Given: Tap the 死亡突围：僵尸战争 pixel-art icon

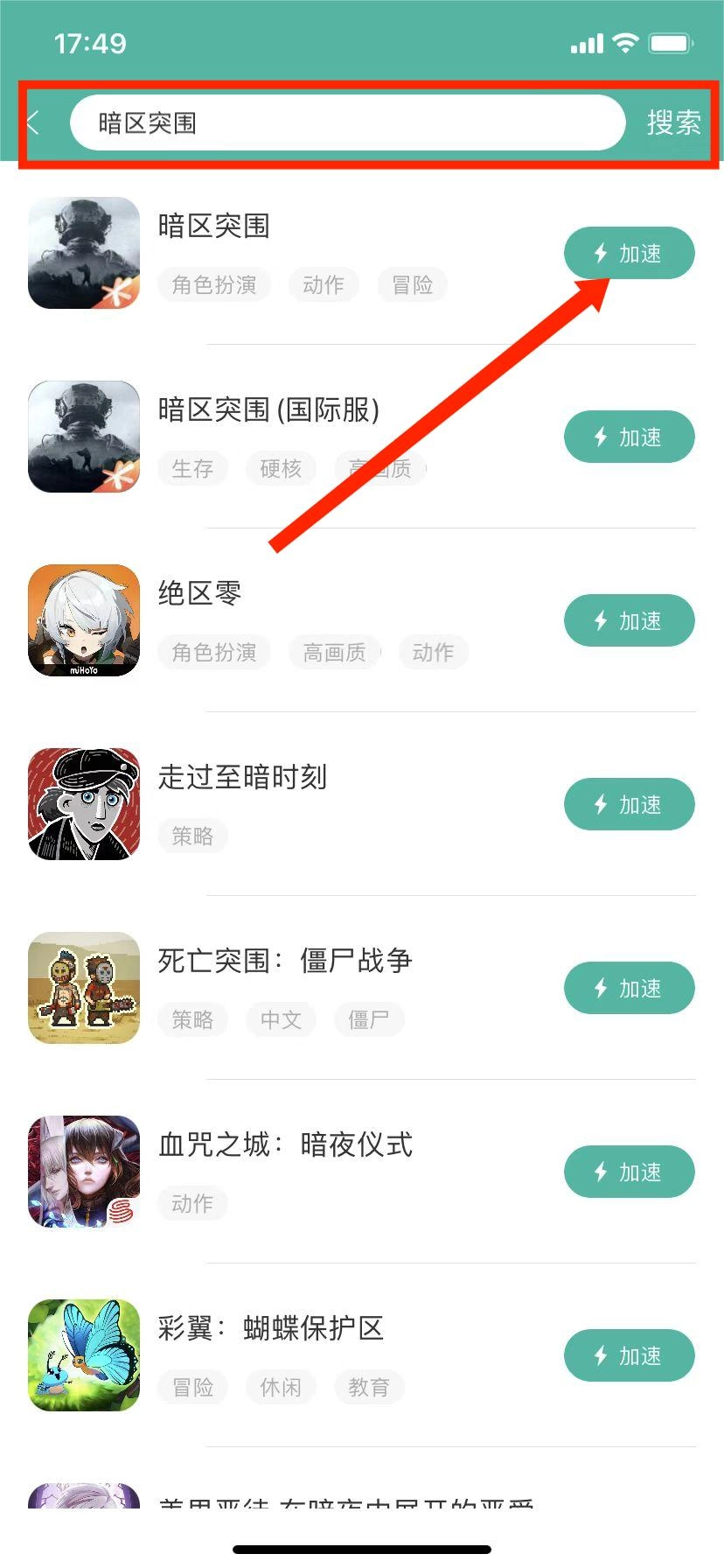Looking at the screenshot, I should [x=83, y=987].
